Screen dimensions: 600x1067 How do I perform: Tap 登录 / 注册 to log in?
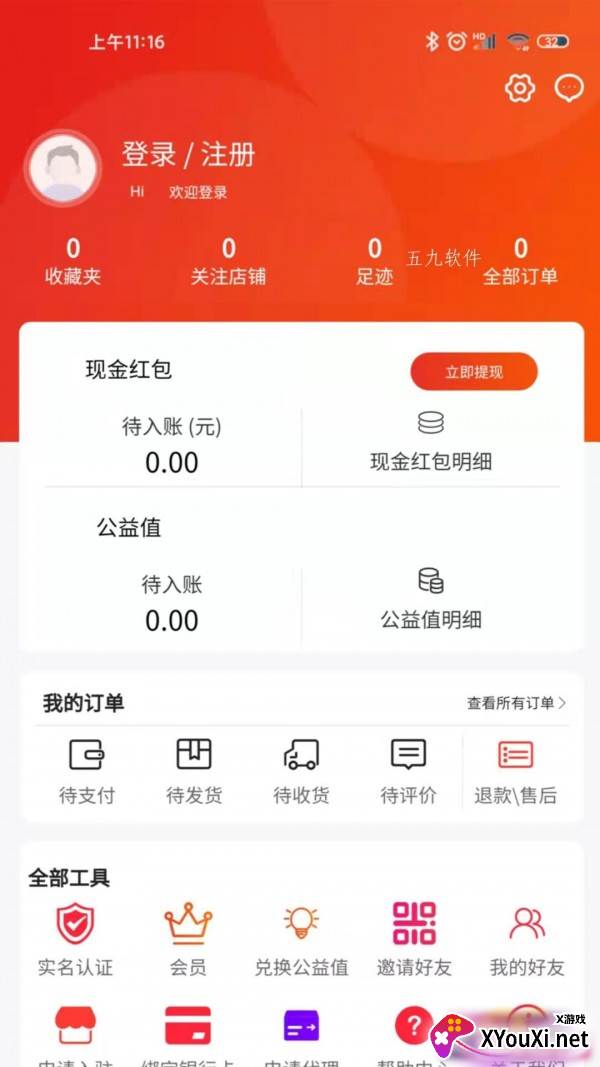pos(188,154)
